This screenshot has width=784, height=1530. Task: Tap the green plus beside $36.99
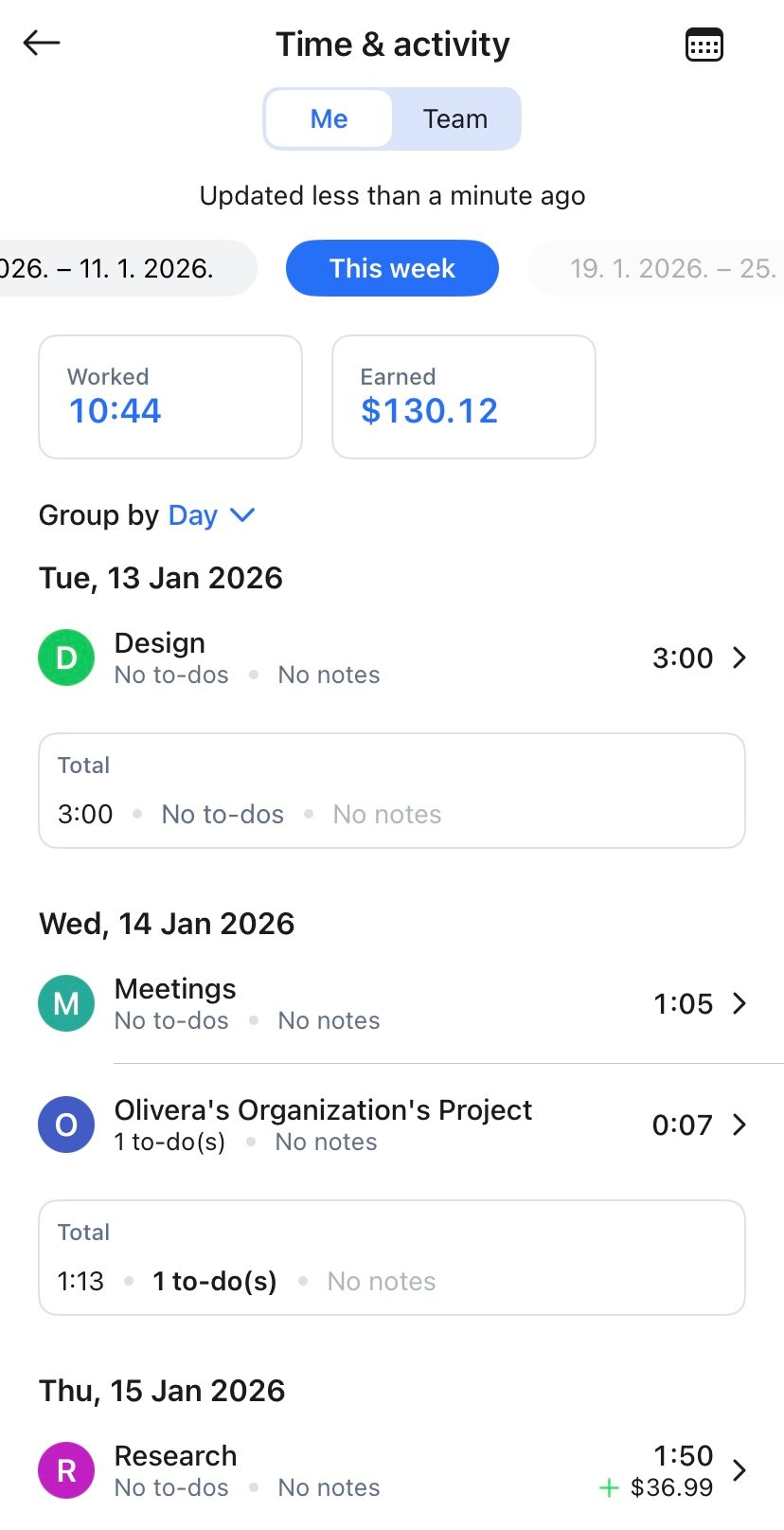pos(607,1487)
